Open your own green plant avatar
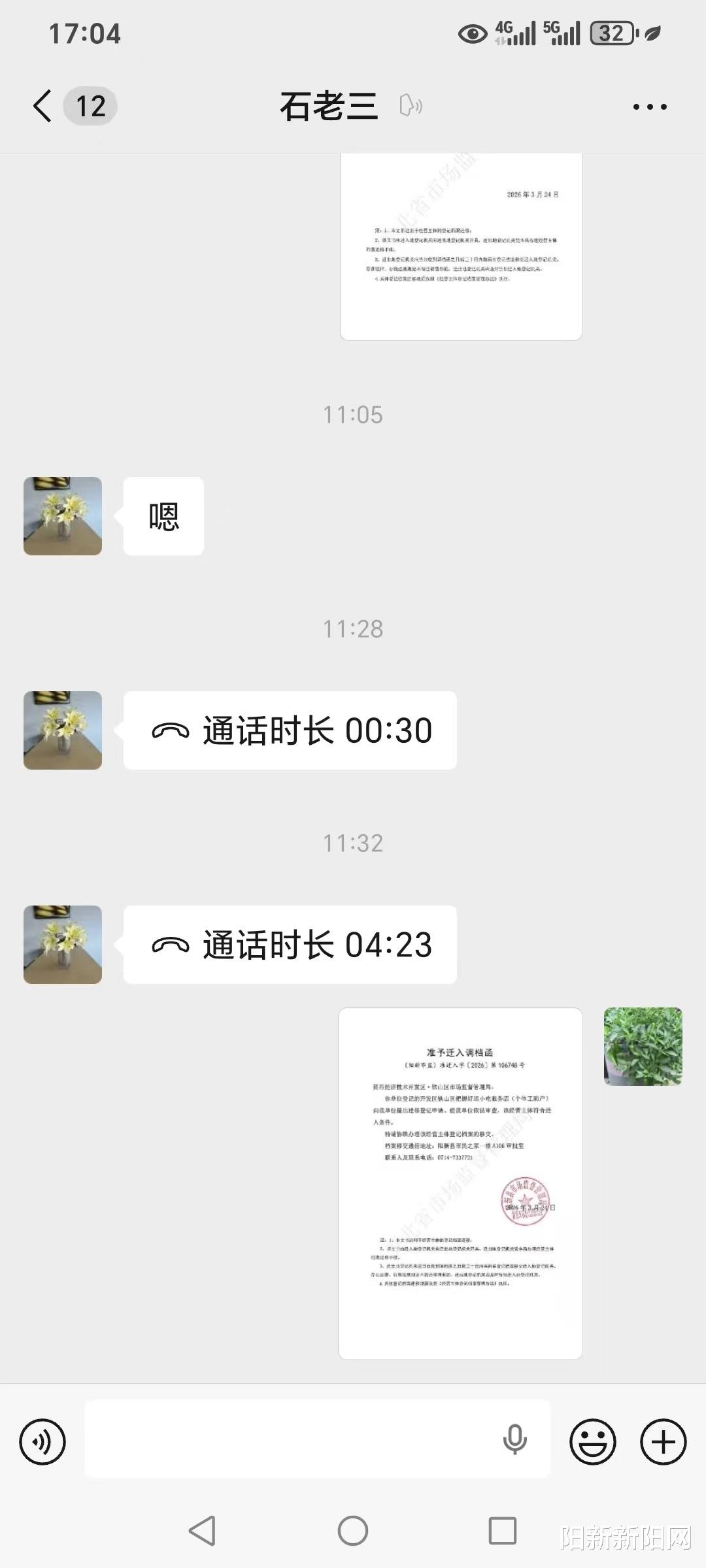The image size is (706, 1568). (x=643, y=1047)
